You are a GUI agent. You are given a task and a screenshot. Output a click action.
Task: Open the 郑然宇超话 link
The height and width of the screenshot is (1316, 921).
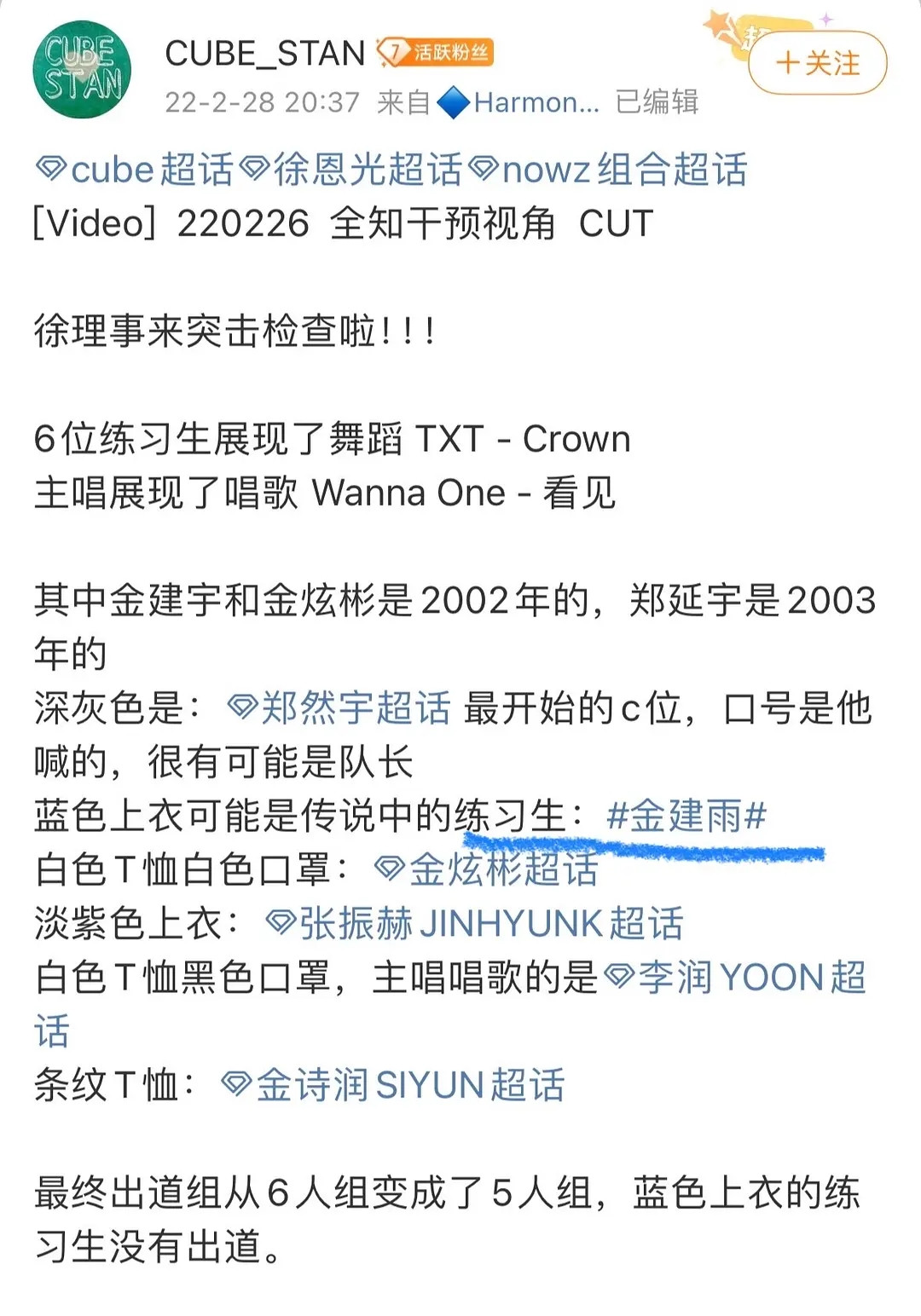click(x=339, y=708)
